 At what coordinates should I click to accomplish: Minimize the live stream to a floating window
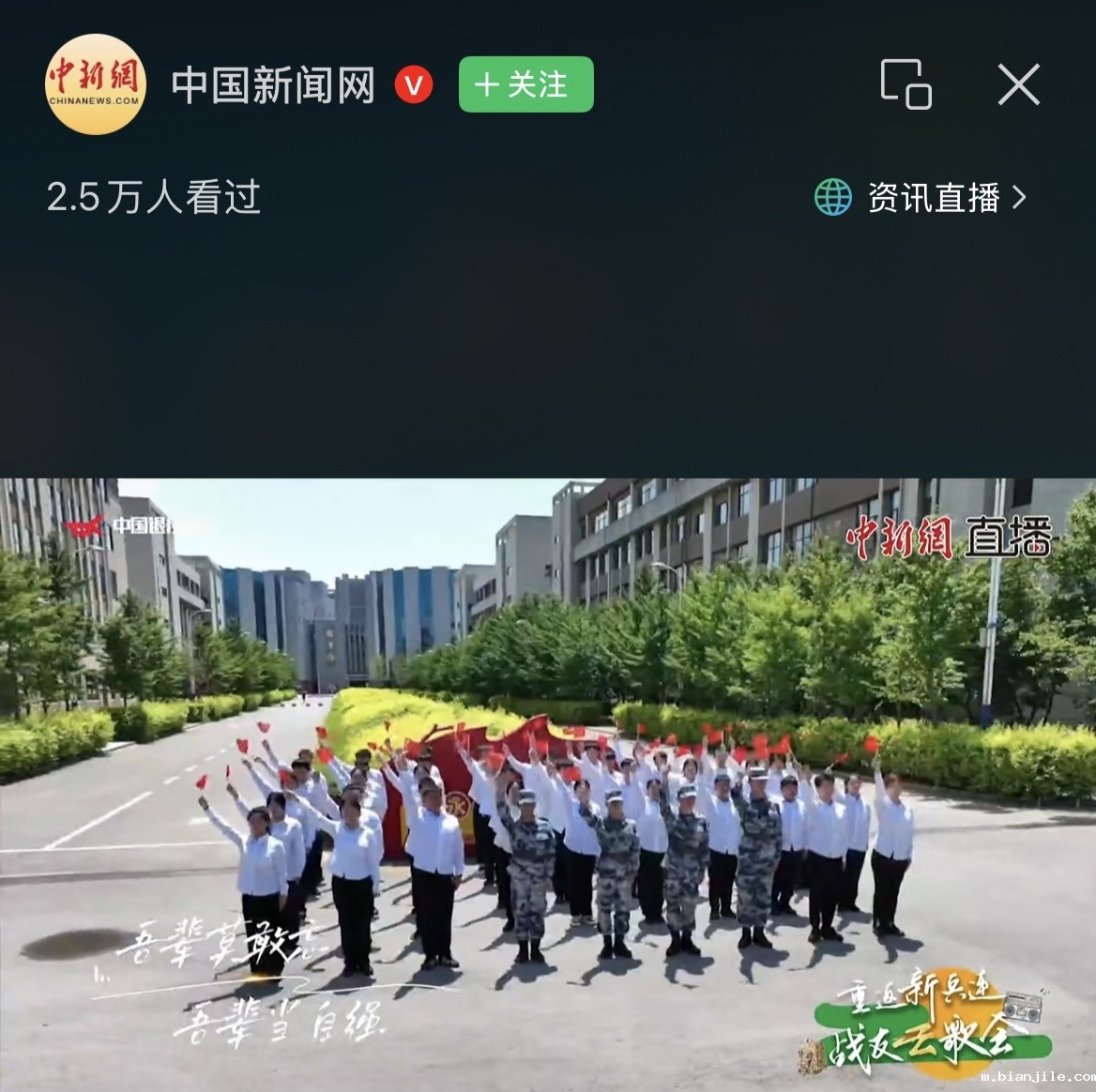tap(906, 84)
